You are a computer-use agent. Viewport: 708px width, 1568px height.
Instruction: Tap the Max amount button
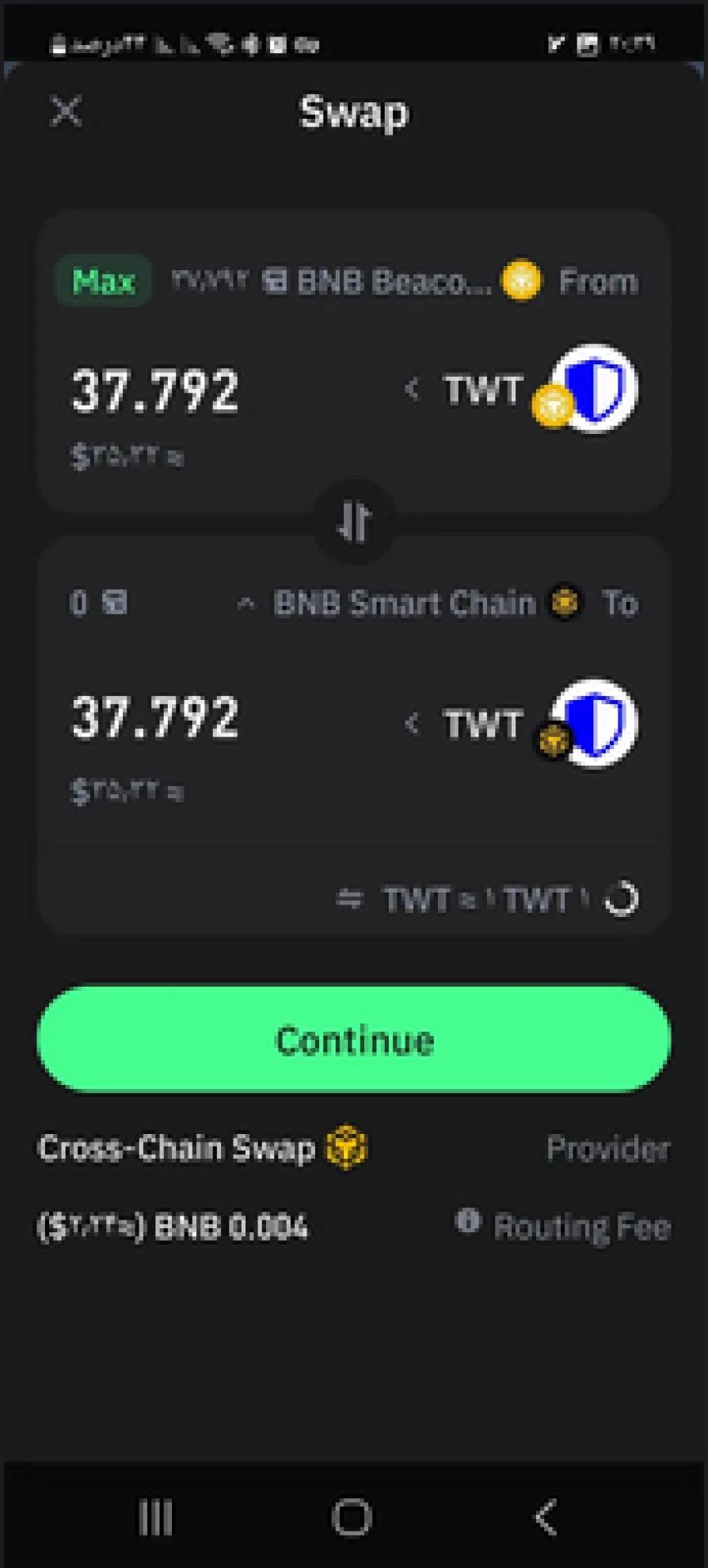coord(104,281)
